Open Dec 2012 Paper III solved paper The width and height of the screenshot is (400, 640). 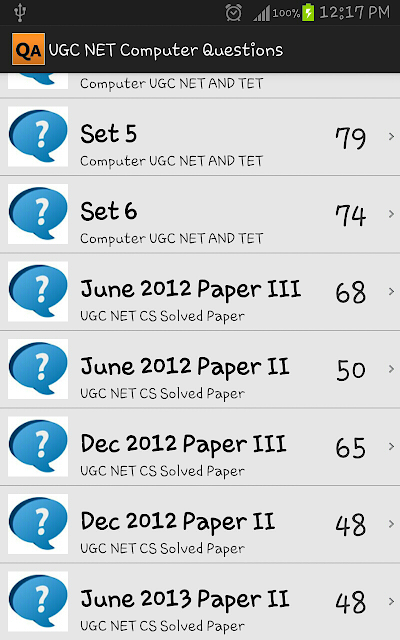(x=200, y=447)
